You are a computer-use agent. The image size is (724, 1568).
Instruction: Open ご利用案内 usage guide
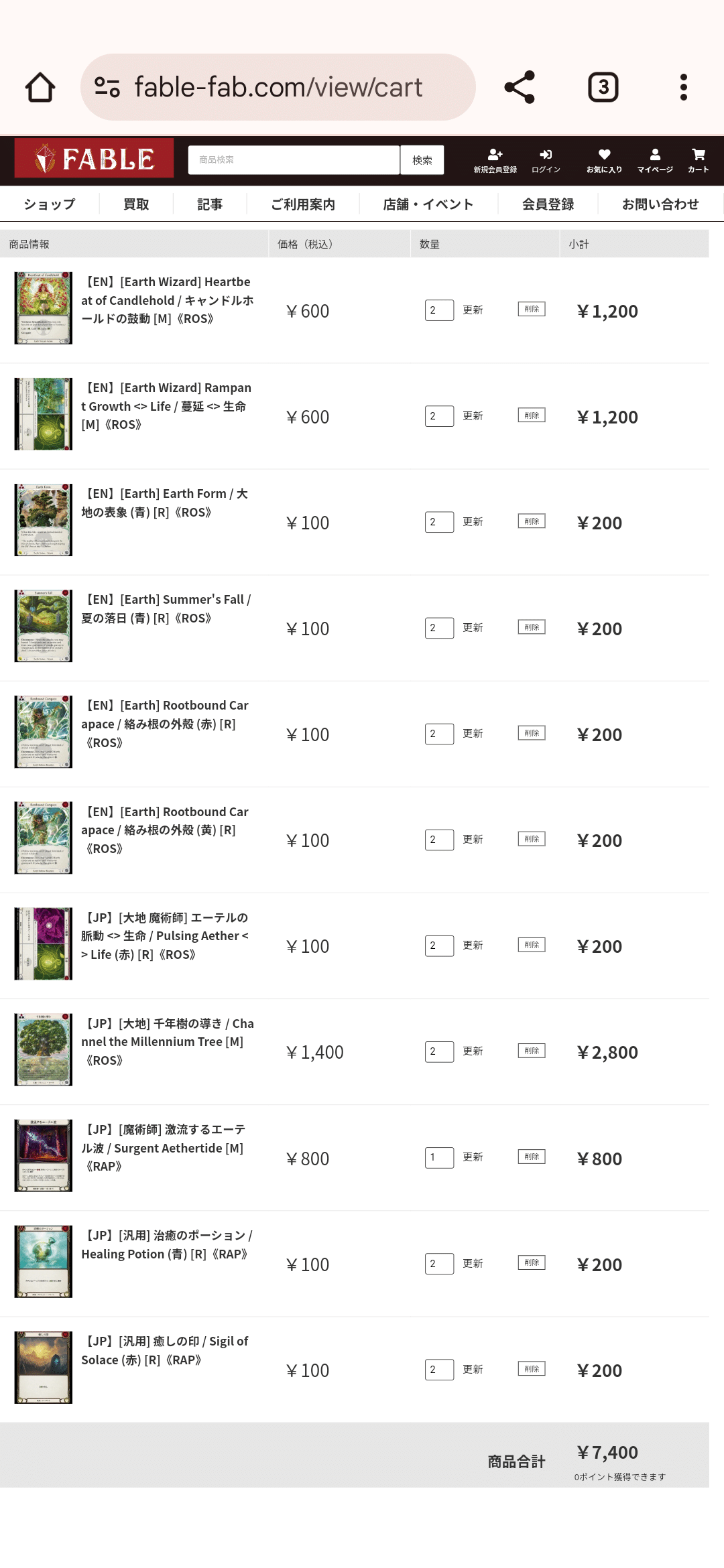click(x=303, y=204)
